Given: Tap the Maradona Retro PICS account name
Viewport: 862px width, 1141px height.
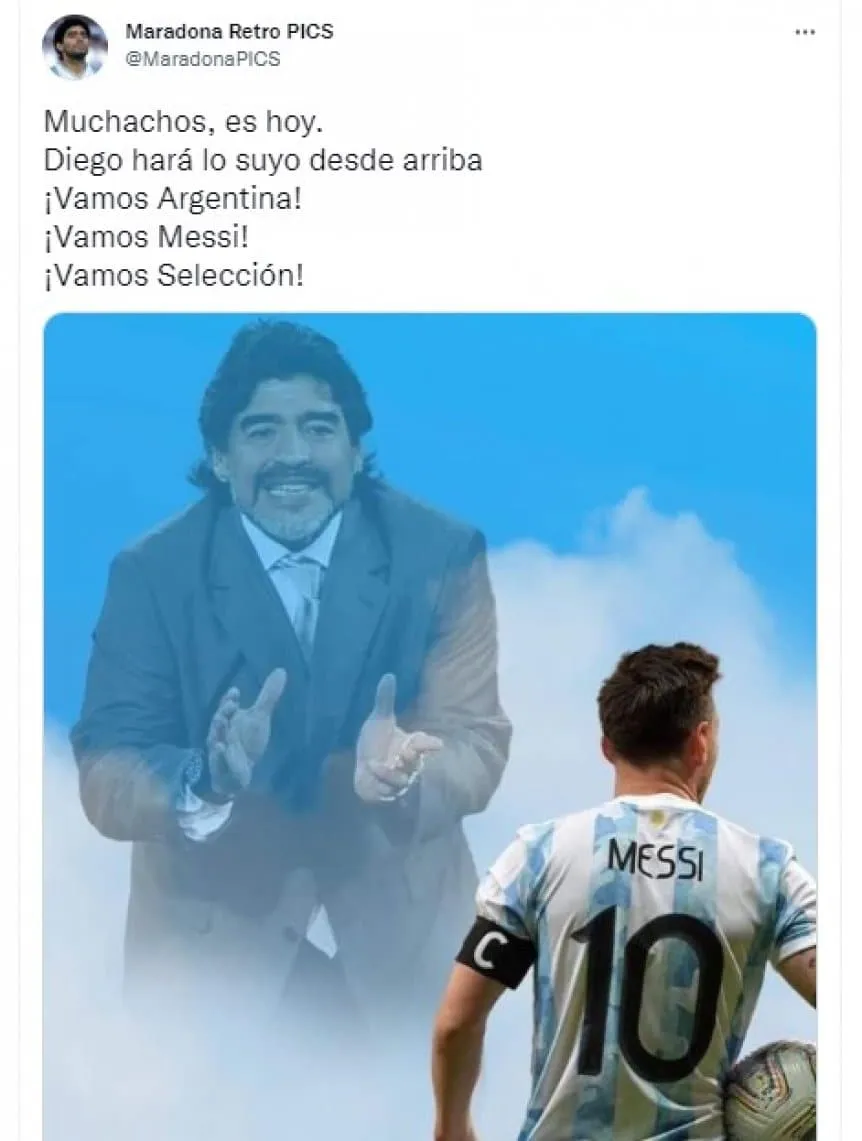Looking at the screenshot, I should click(229, 32).
